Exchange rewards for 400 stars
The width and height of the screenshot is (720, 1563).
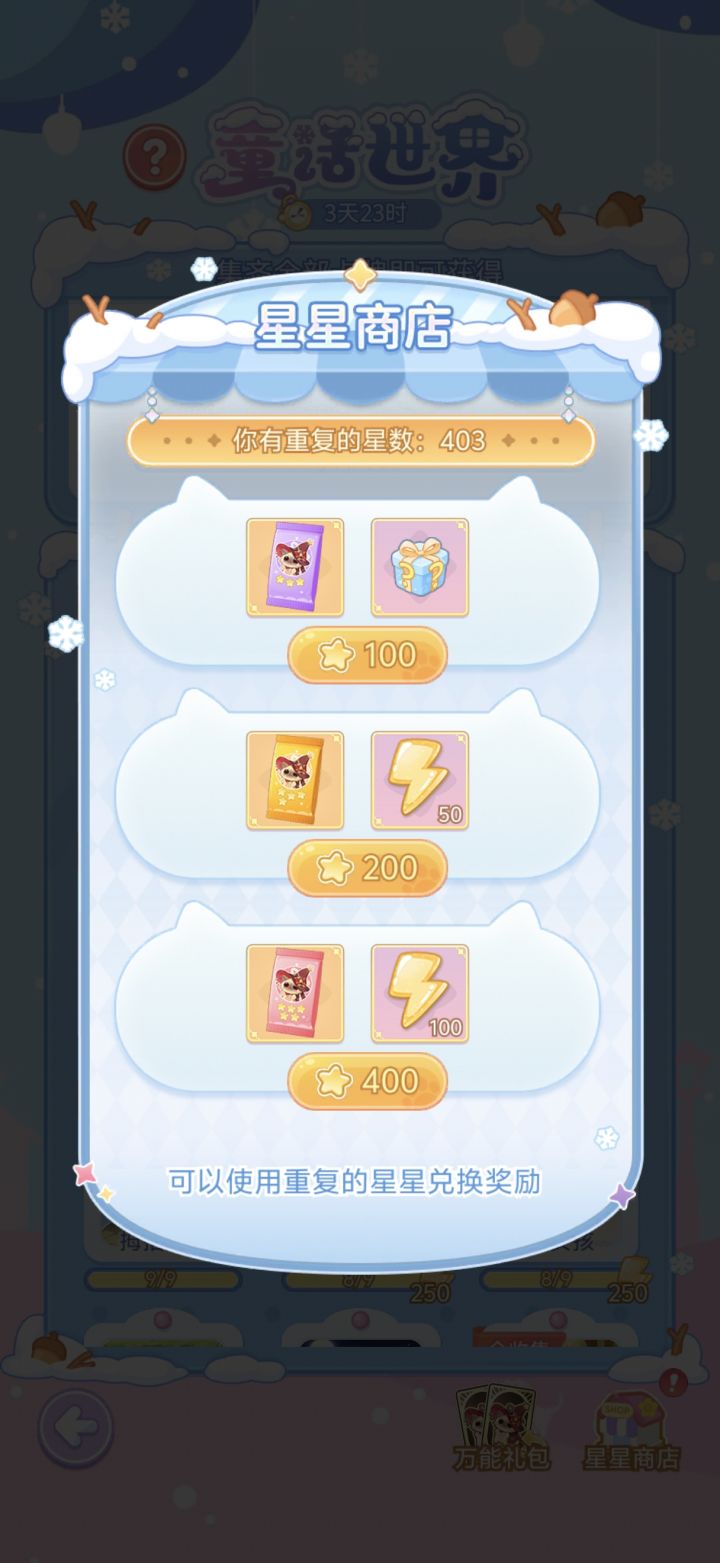(366, 1081)
